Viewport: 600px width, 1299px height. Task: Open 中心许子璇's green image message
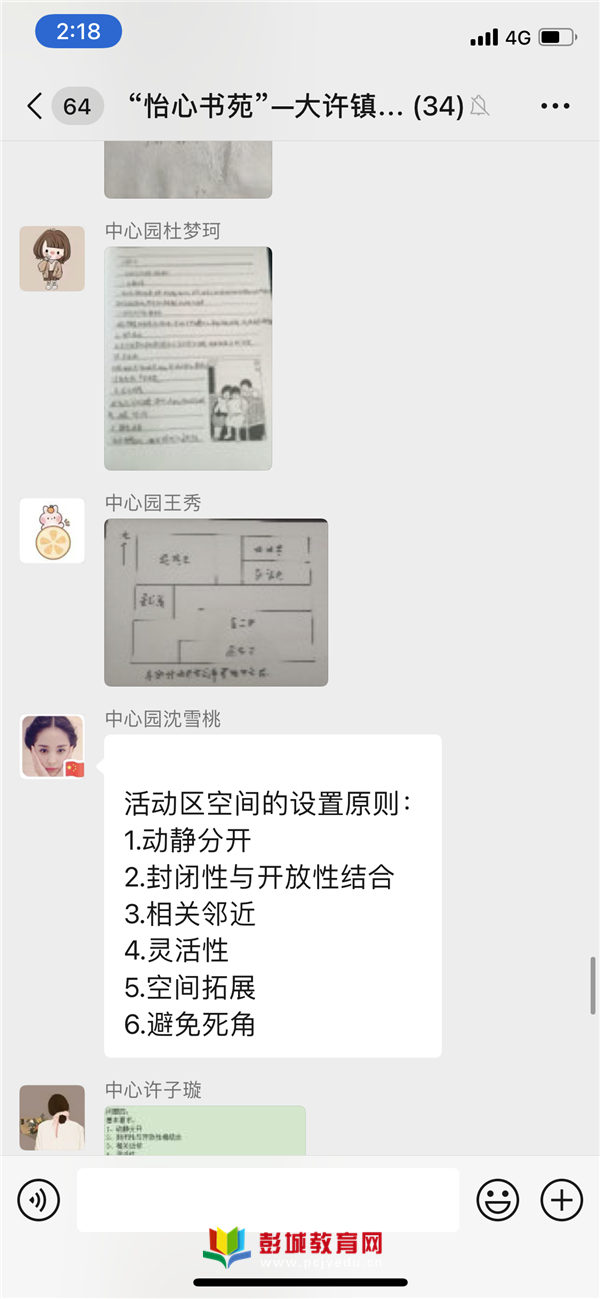(205, 1129)
